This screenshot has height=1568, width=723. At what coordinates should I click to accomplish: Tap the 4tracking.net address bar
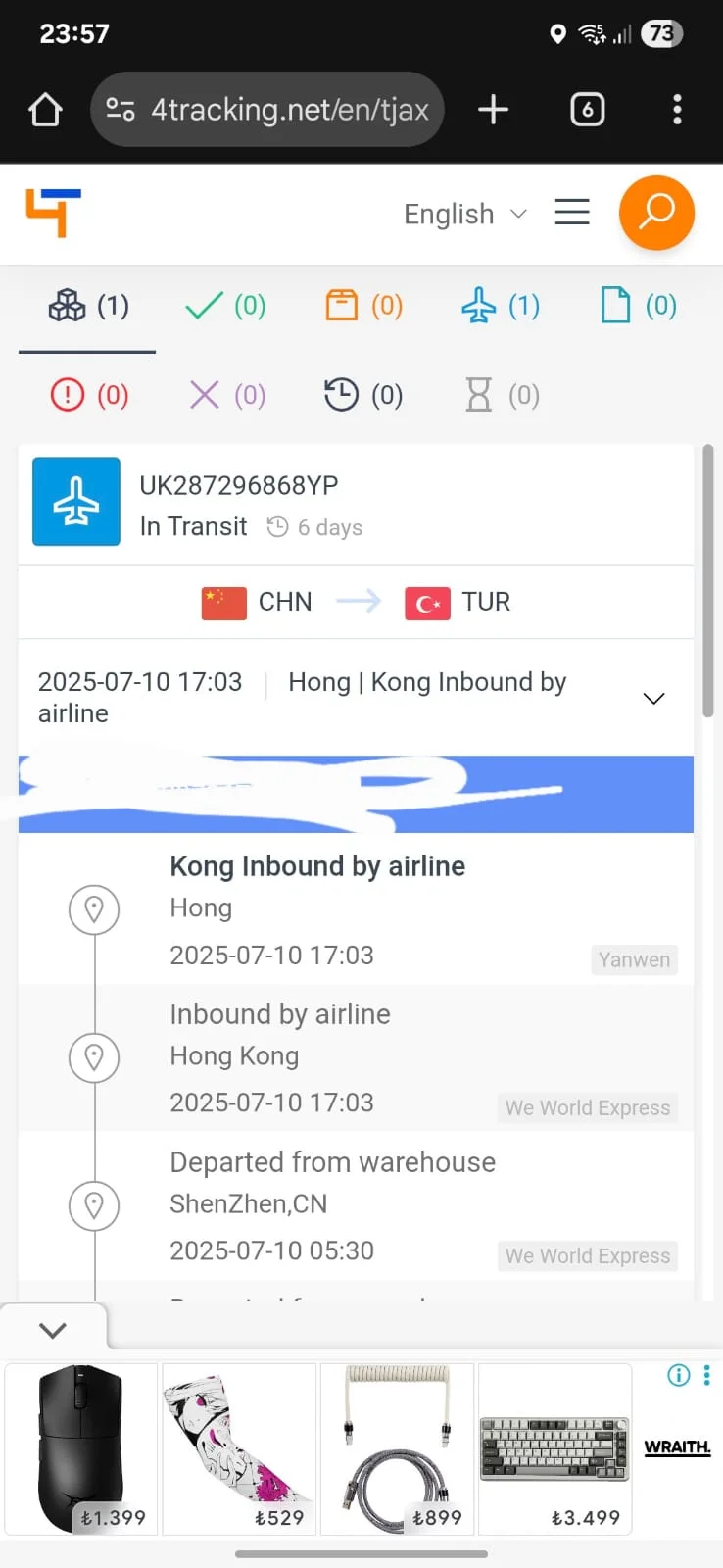click(x=267, y=110)
